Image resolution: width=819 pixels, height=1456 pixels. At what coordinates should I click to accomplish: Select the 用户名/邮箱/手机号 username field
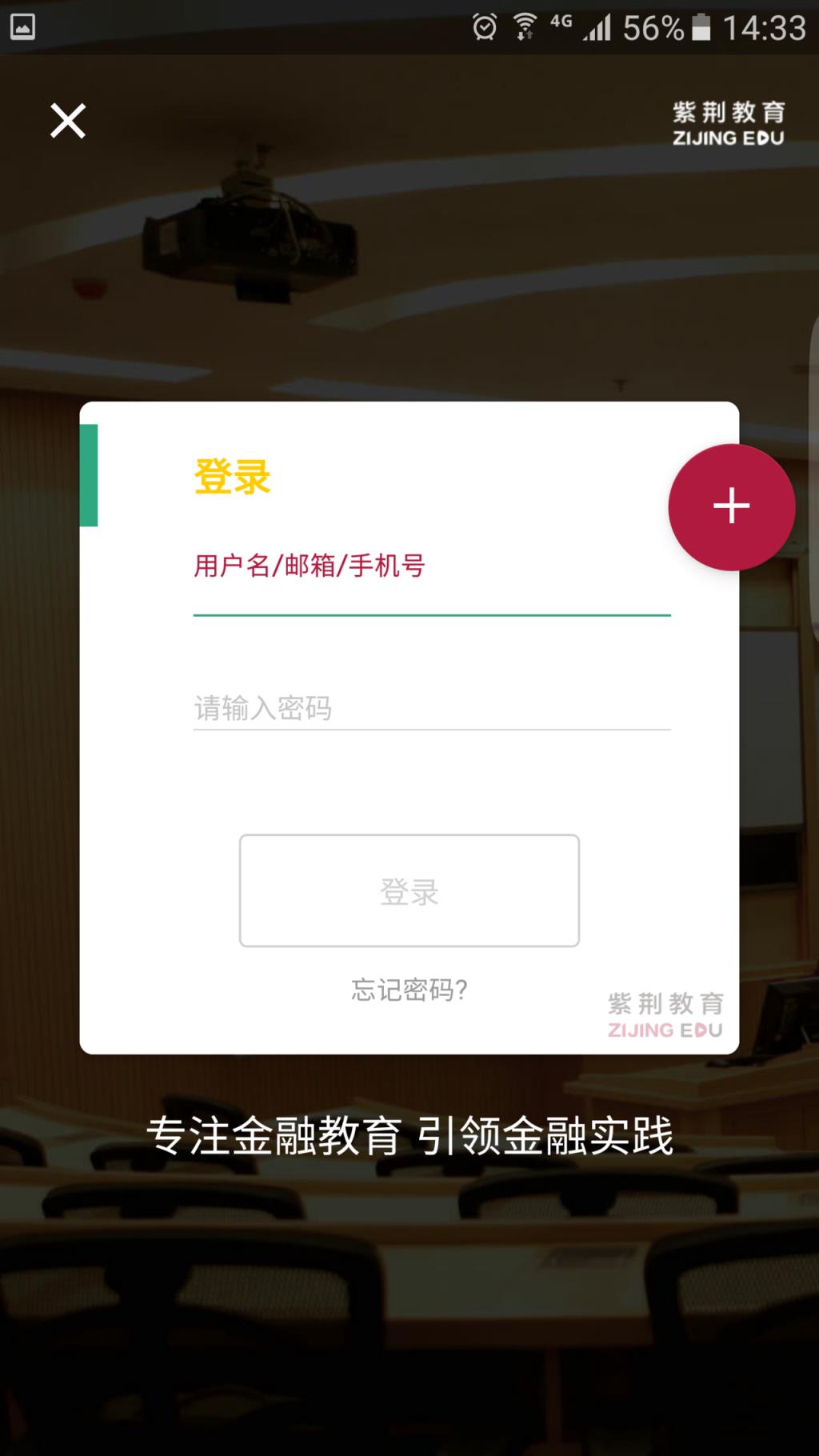coord(432,584)
